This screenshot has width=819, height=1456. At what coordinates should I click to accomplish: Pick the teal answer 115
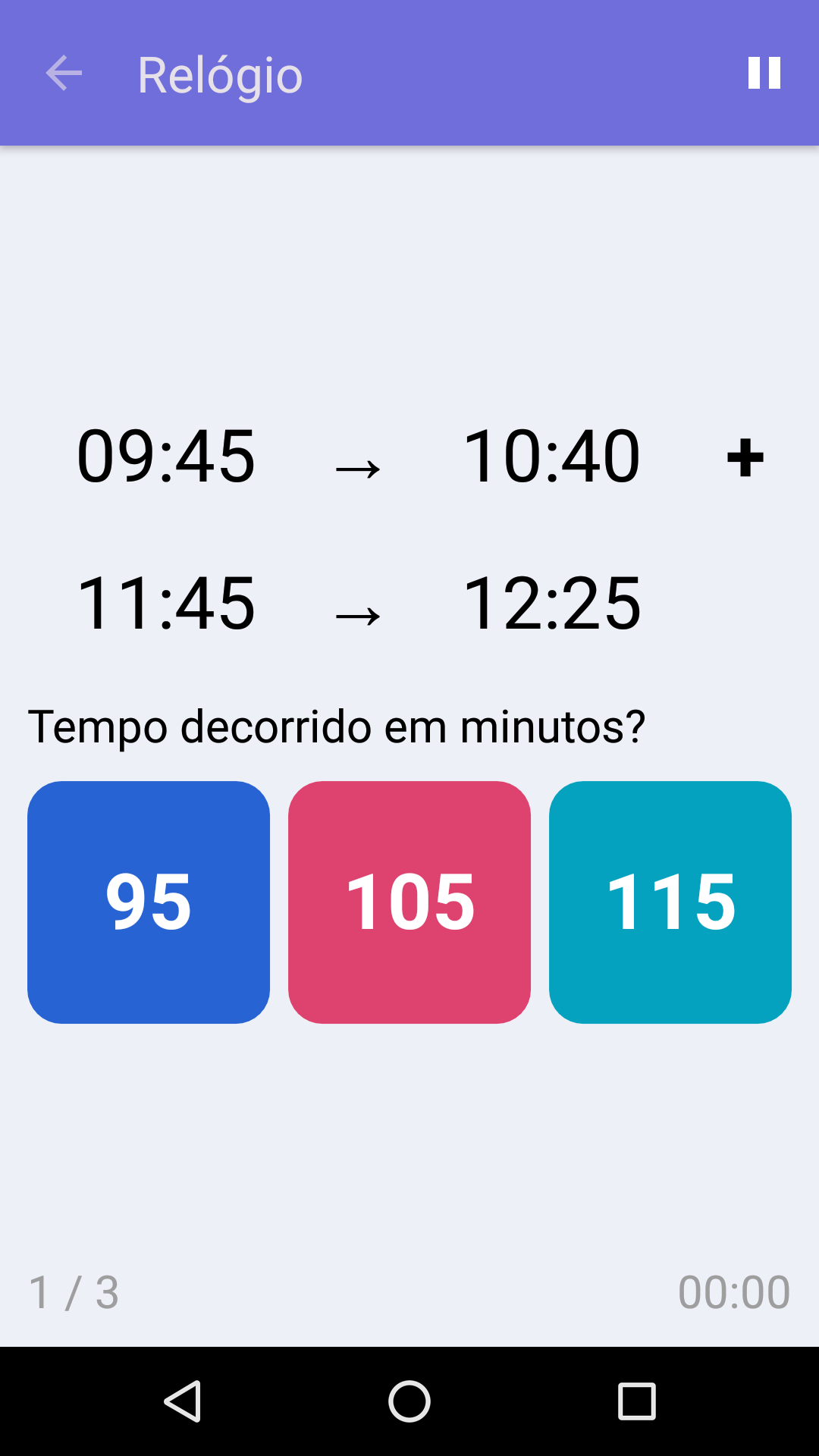670,901
